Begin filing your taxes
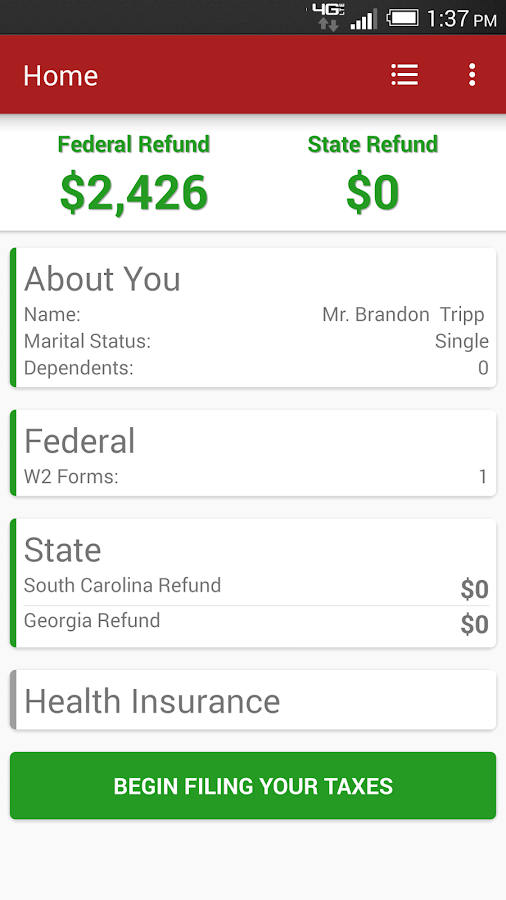 253,785
